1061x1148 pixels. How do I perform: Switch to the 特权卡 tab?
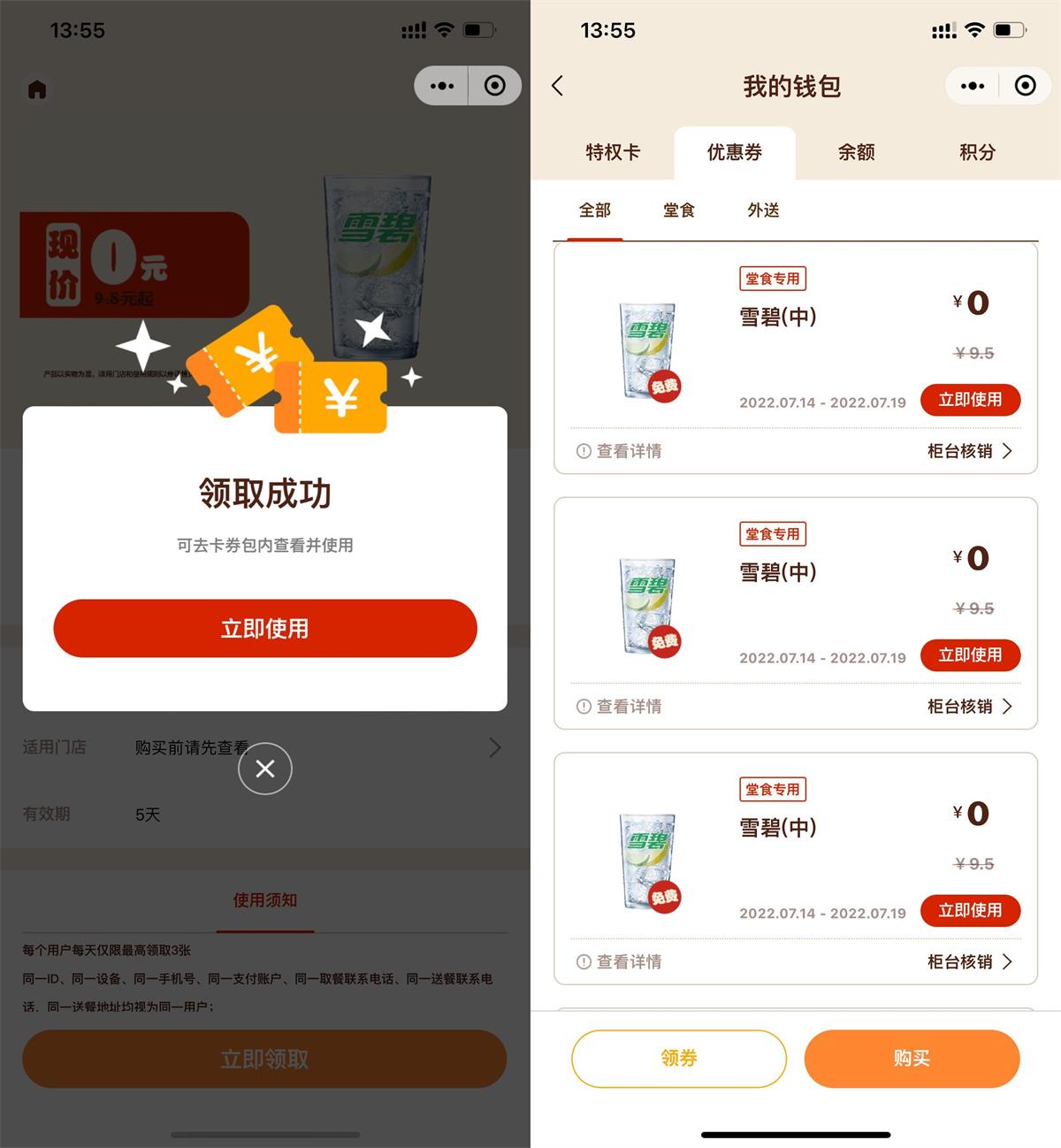tap(612, 152)
